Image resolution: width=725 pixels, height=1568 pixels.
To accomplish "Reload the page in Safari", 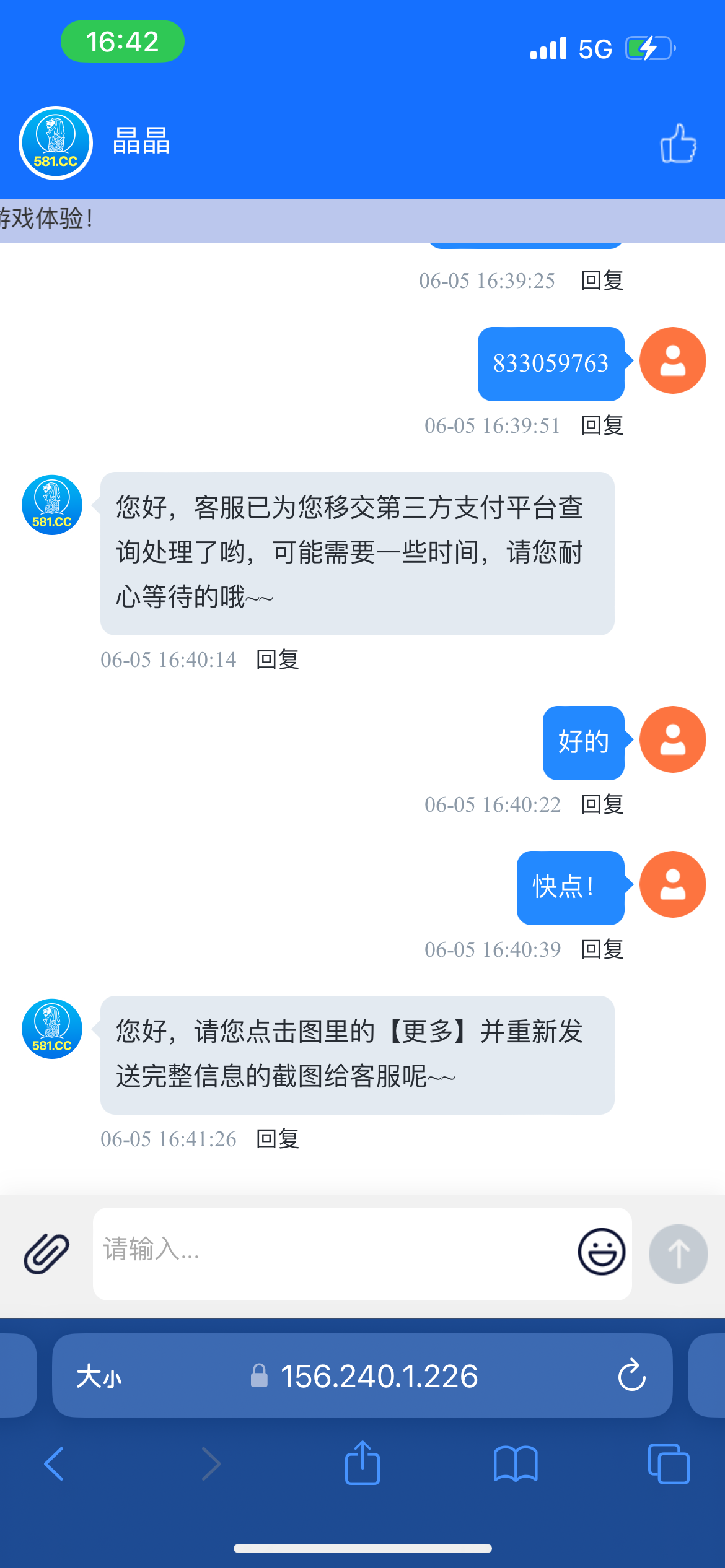I will click(631, 1375).
